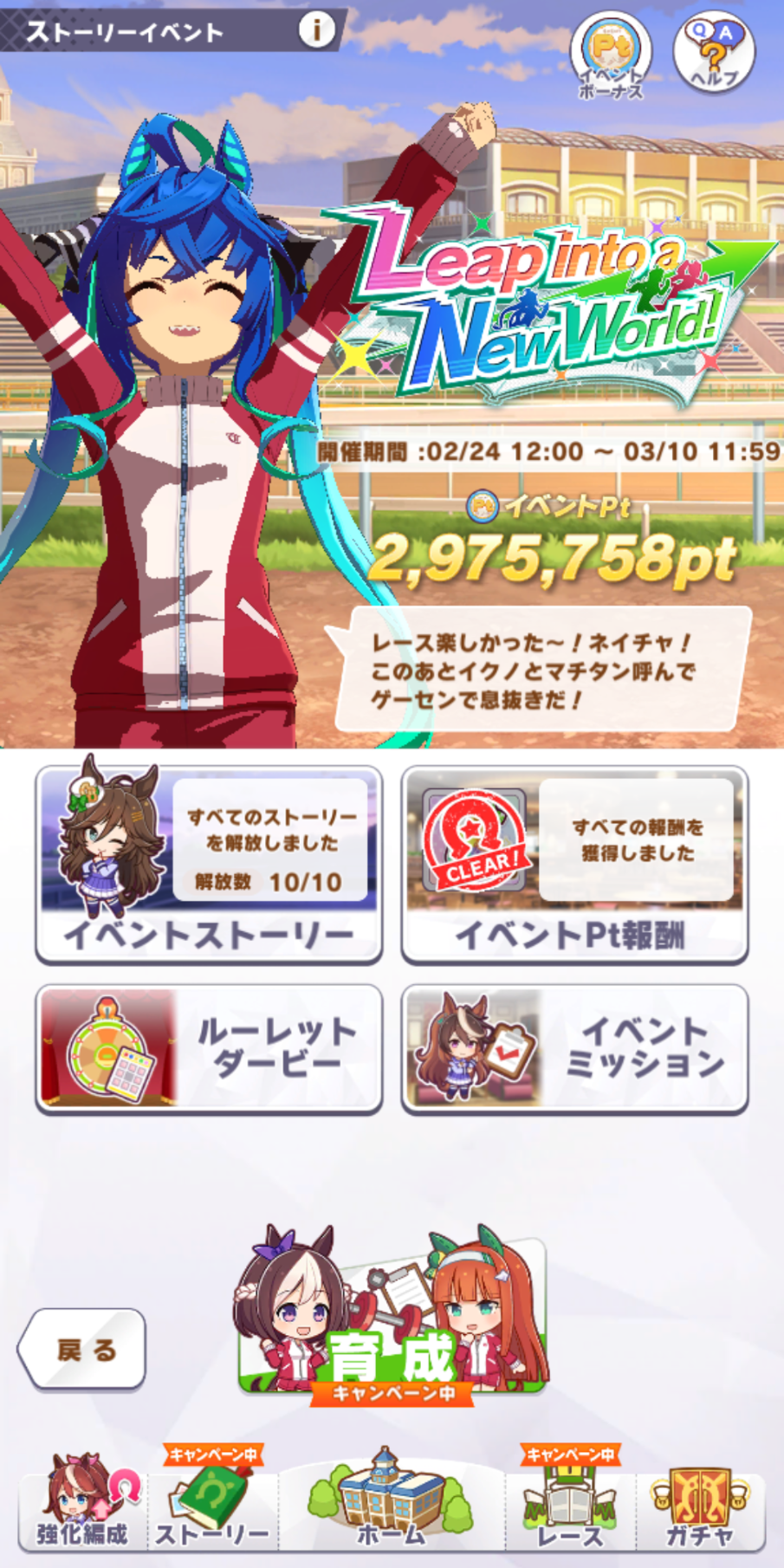Image resolution: width=784 pixels, height=1568 pixels.
Task: Open the story event info icon
Action: point(317,30)
